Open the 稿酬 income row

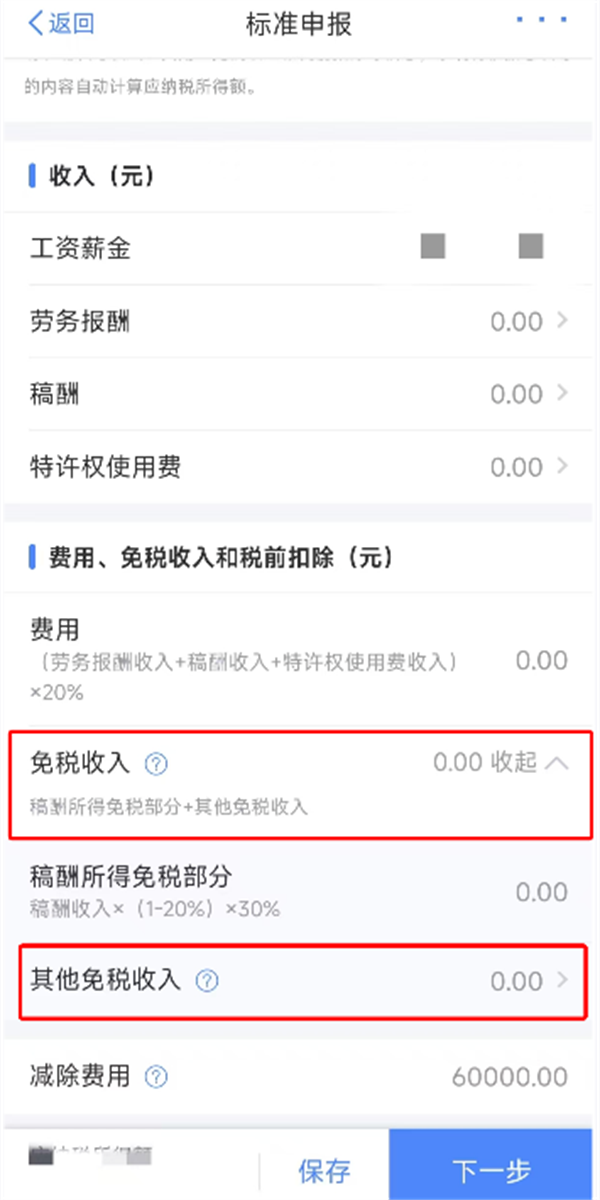pos(300,394)
